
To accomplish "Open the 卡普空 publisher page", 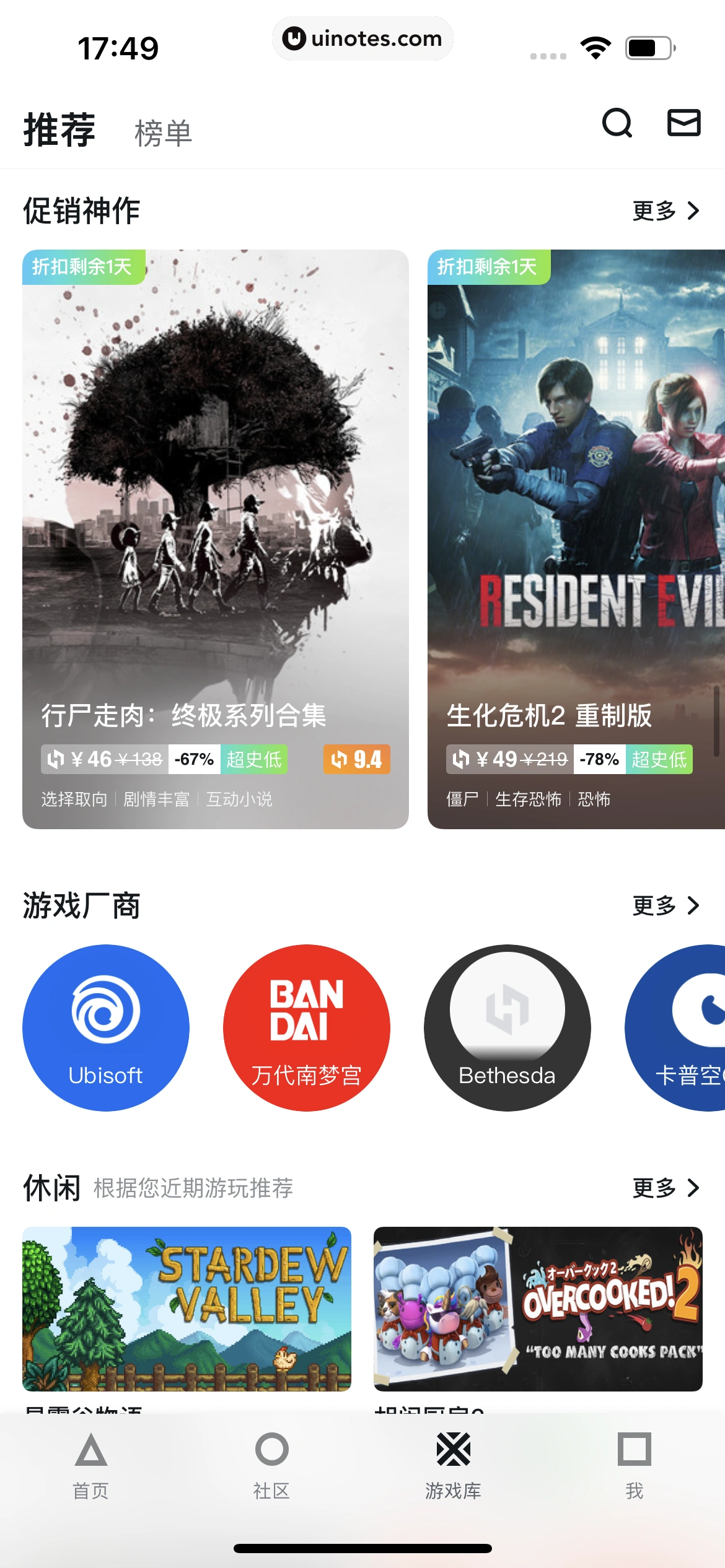I will pyautogui.click(x=682, y=1028).
